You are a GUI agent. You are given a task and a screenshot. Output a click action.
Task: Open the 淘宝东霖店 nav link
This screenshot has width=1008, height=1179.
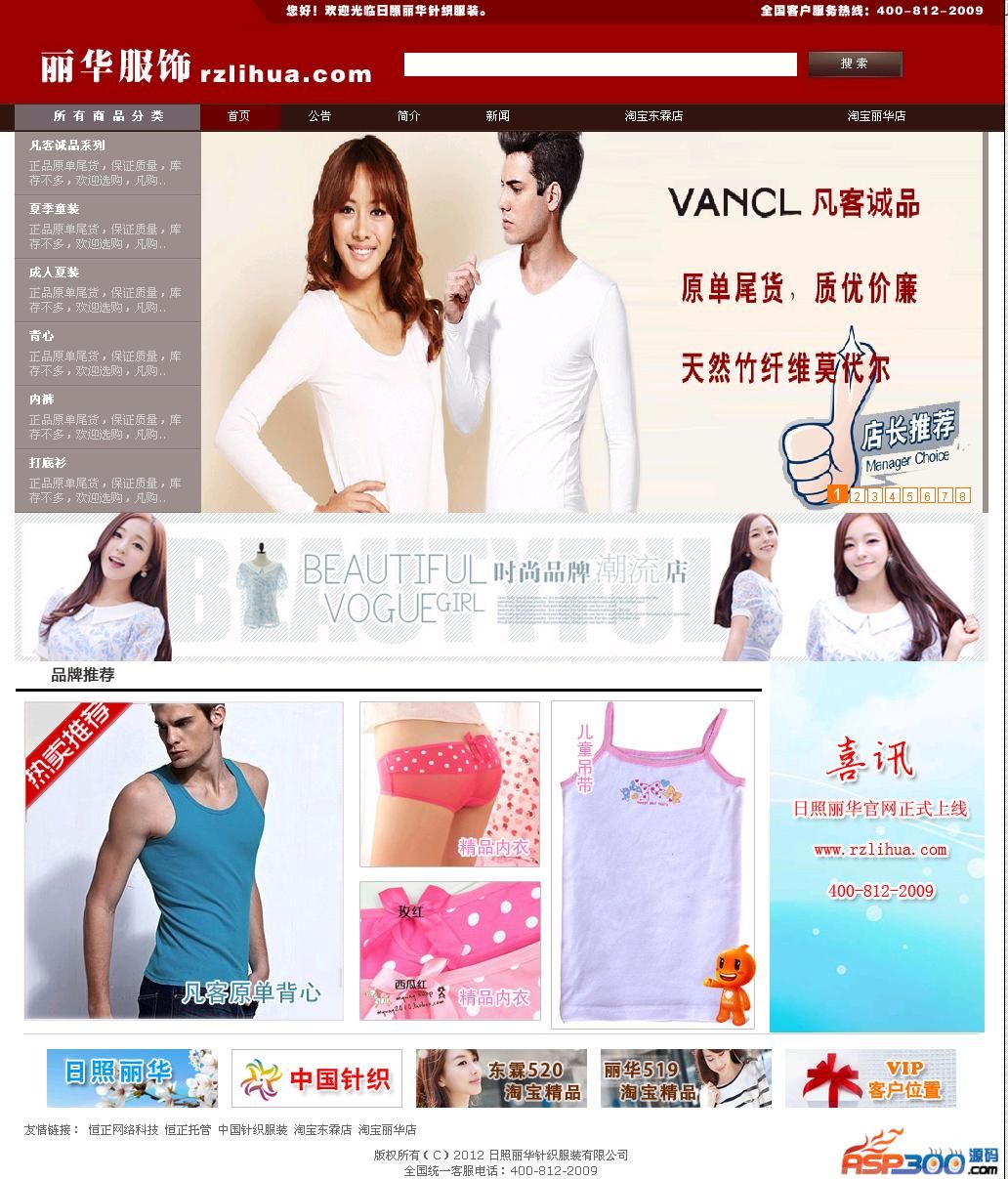653,116
